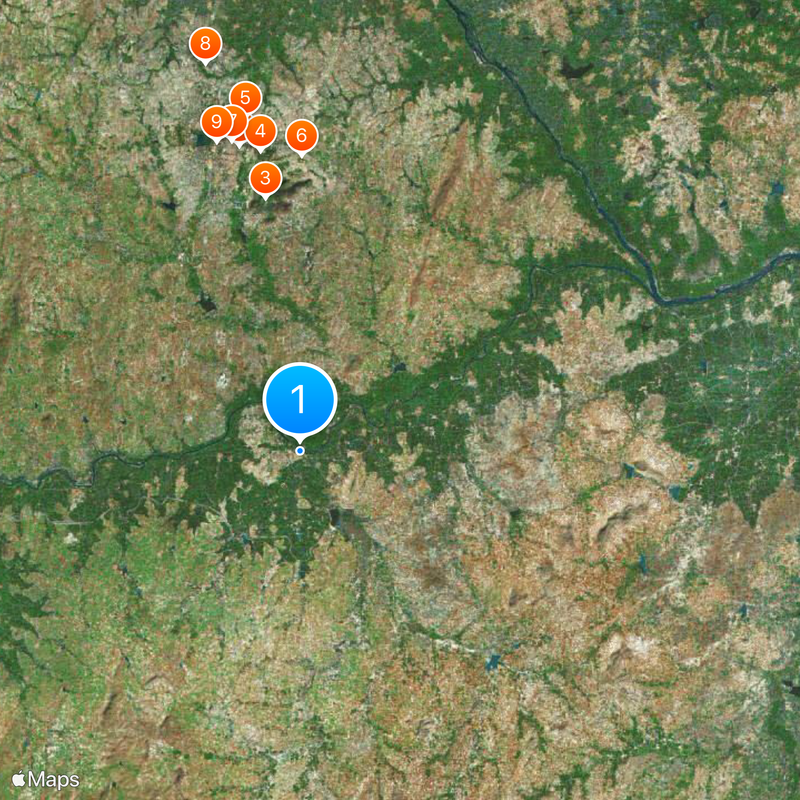800x800 pixels.
Task: Select location pin number 8
Action: (x=205, y=43)
